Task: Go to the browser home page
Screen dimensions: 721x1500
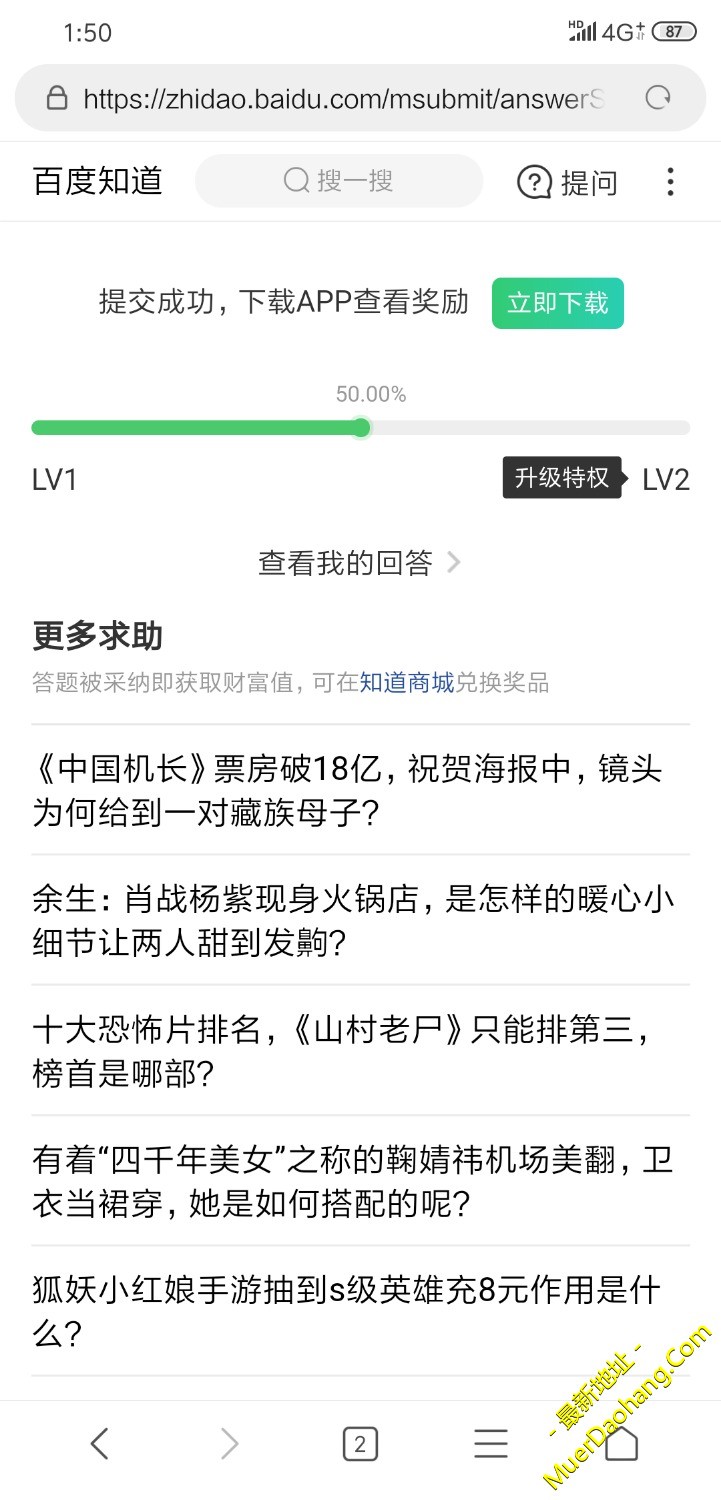Action: click(621, 1444)
